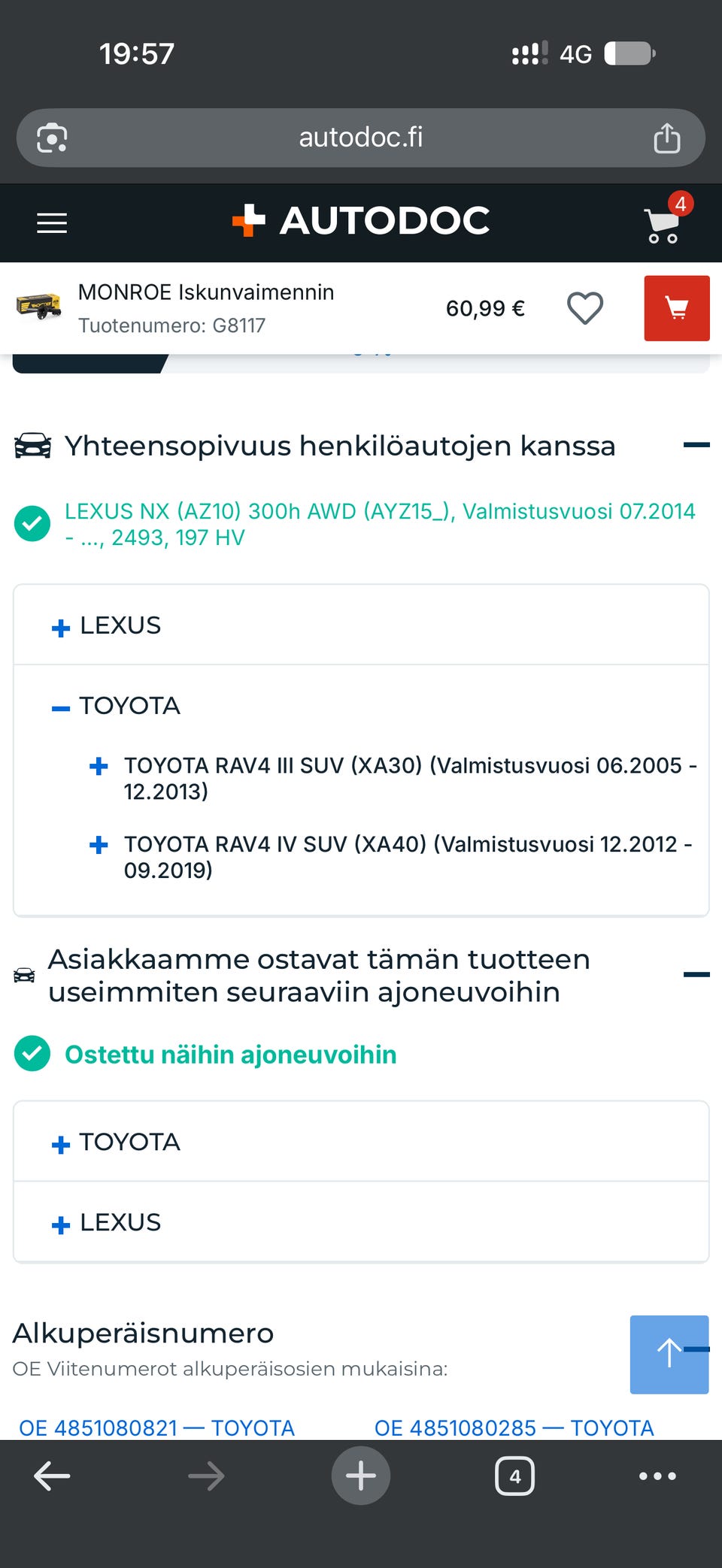View the 4 open browser tabs
Screen dimensions: 722x1568
click(514, 1476)
